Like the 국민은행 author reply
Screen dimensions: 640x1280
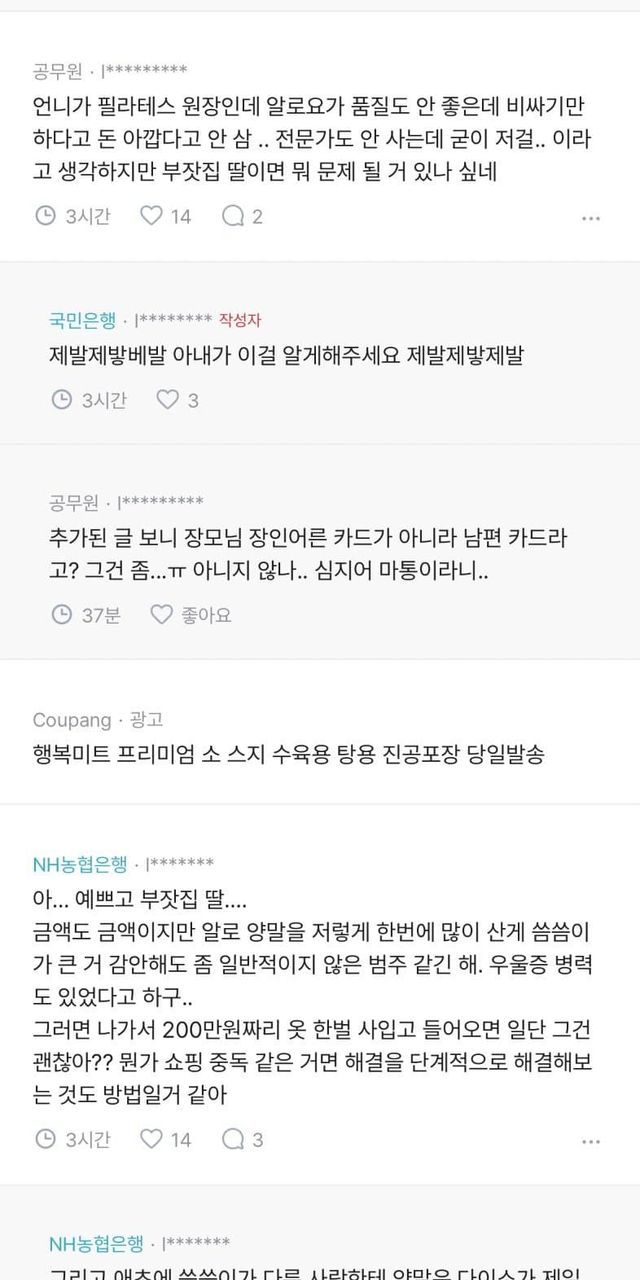(168, 400)
